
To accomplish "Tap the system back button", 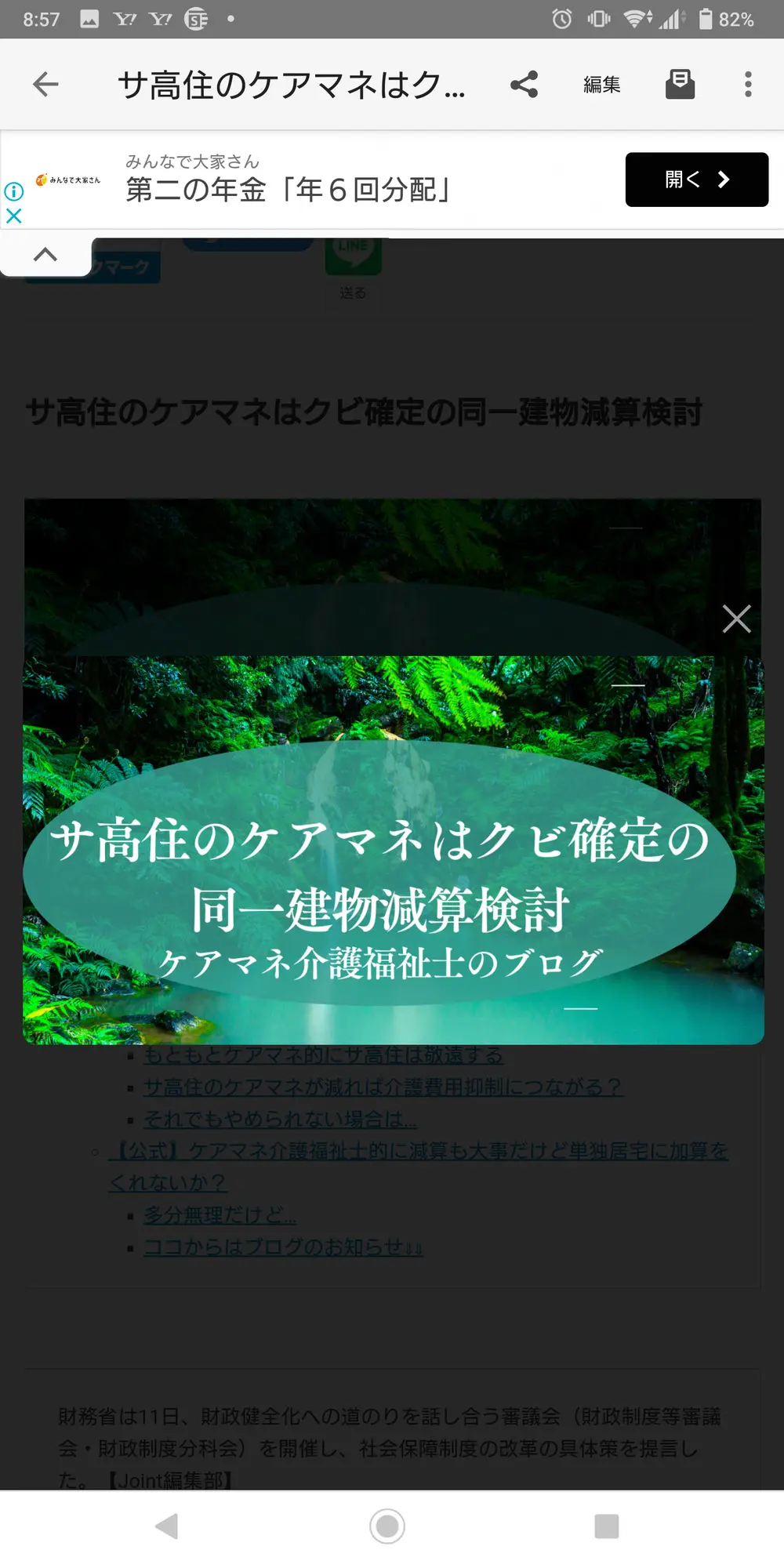I will [x=167, y=1526].
